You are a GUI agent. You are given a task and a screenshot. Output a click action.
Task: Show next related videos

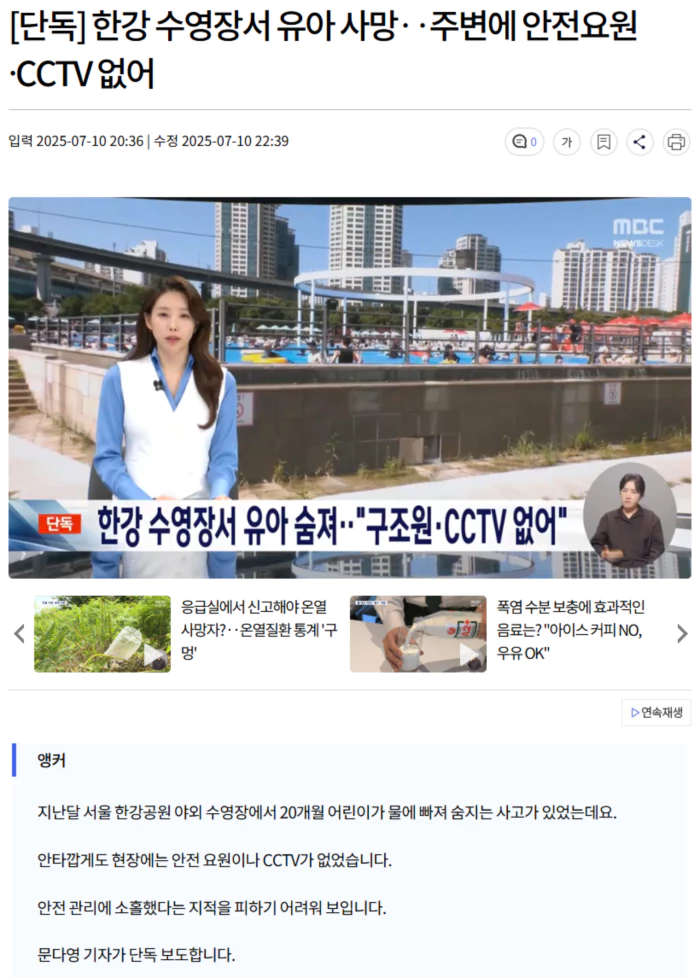682,634
